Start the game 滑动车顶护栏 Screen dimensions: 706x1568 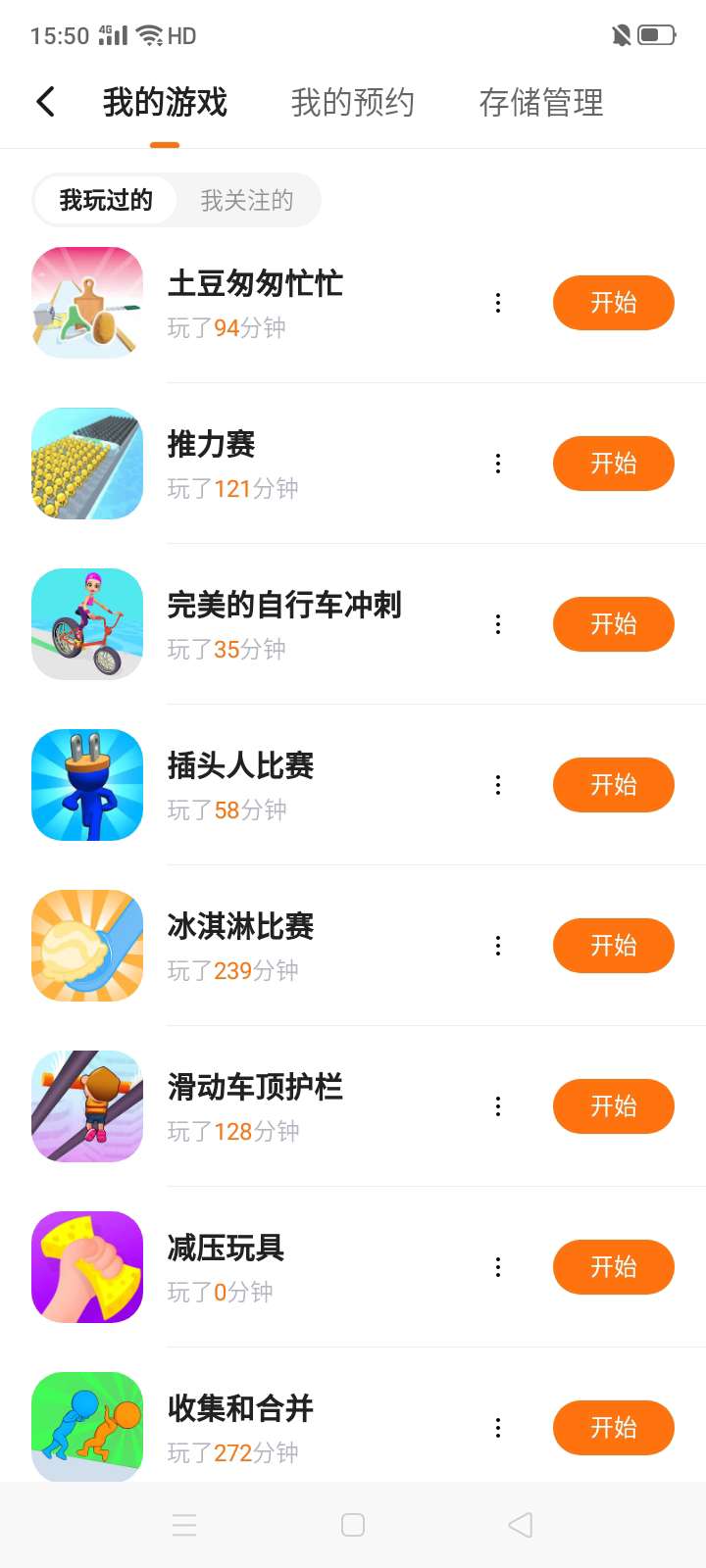click(x=613, y=1106)
